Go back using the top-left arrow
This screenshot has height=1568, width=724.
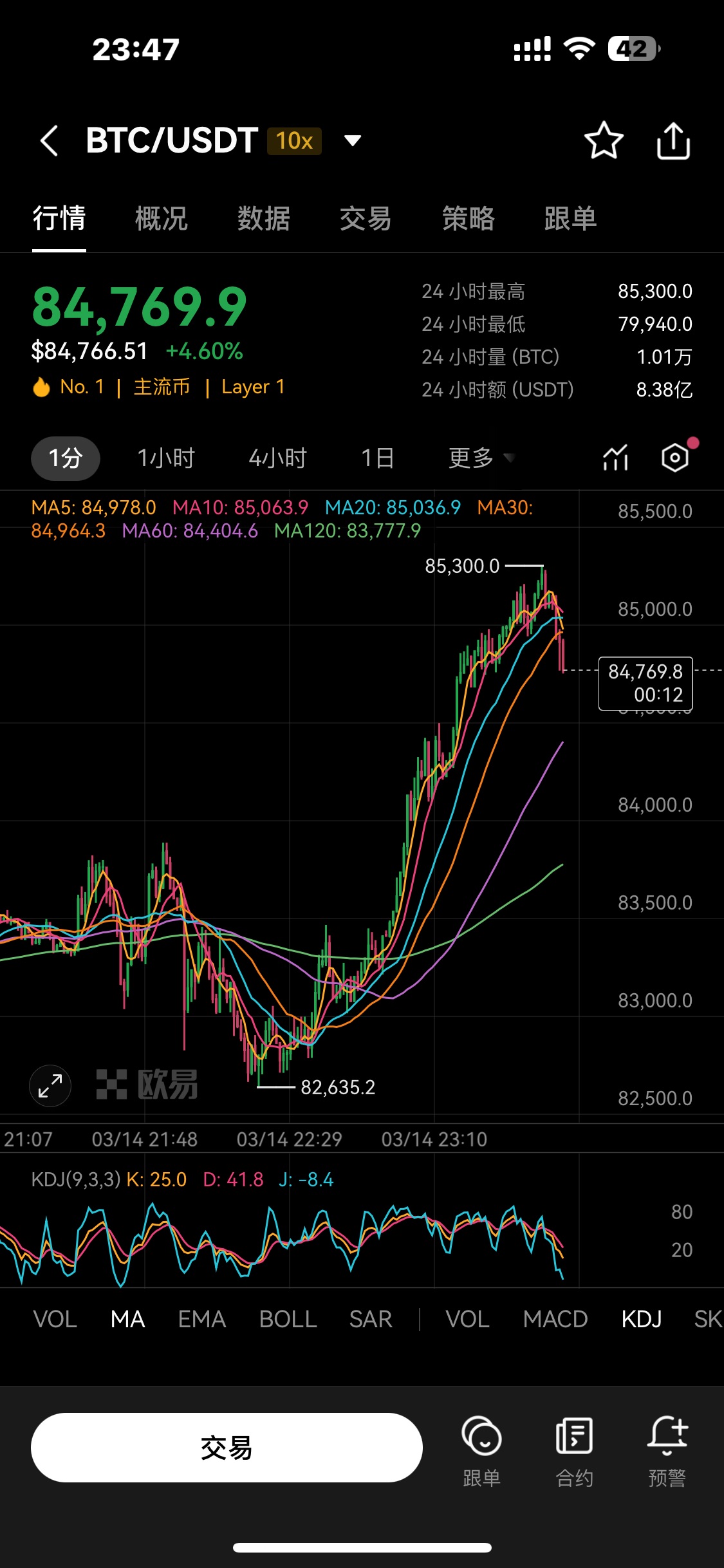coord(50,140)
